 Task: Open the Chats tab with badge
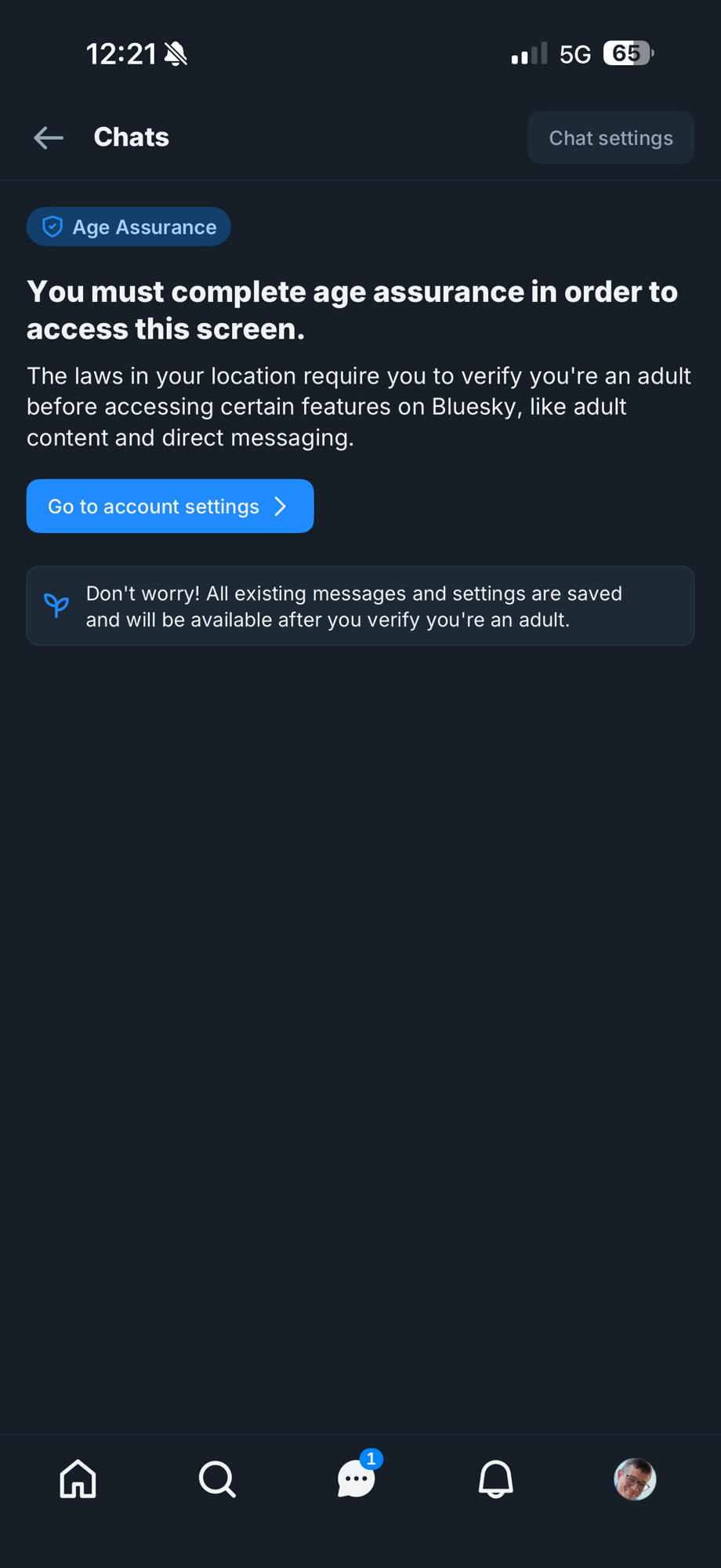(x=357, y=1479)
